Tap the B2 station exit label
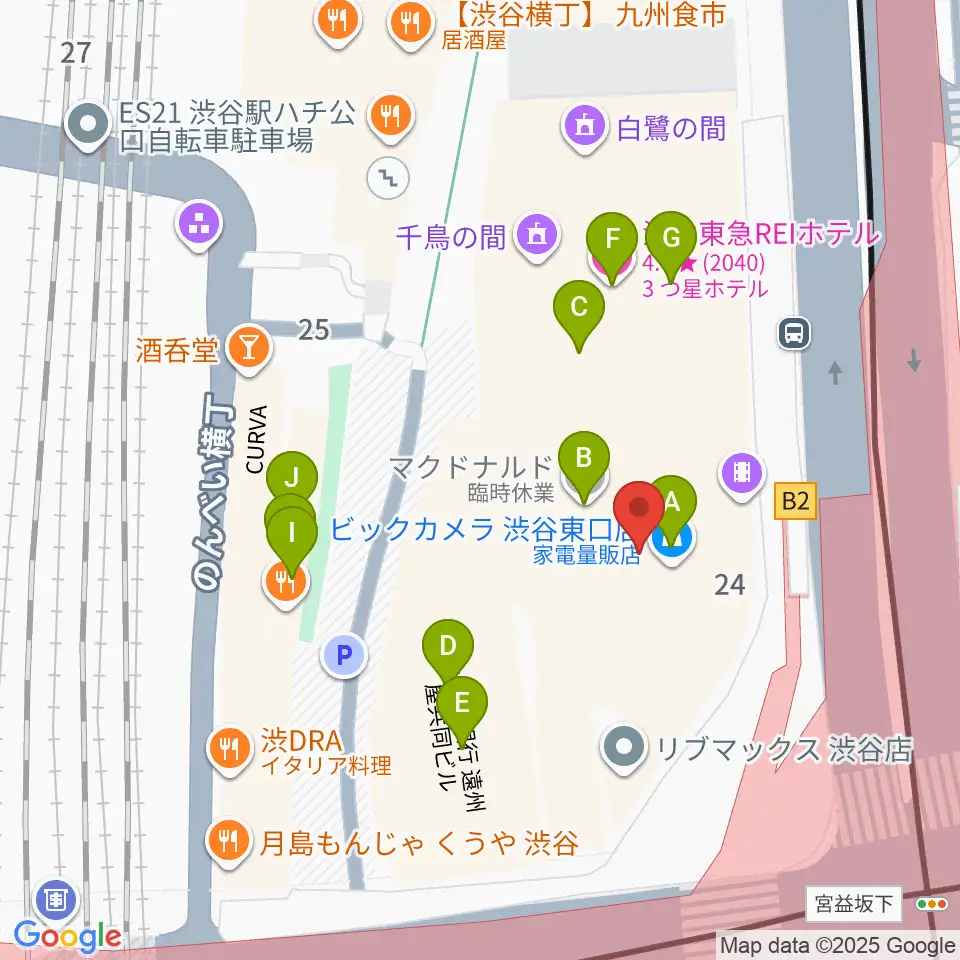Screen dimensions: 960x960 pyautogui.click(x=796, y=501)
